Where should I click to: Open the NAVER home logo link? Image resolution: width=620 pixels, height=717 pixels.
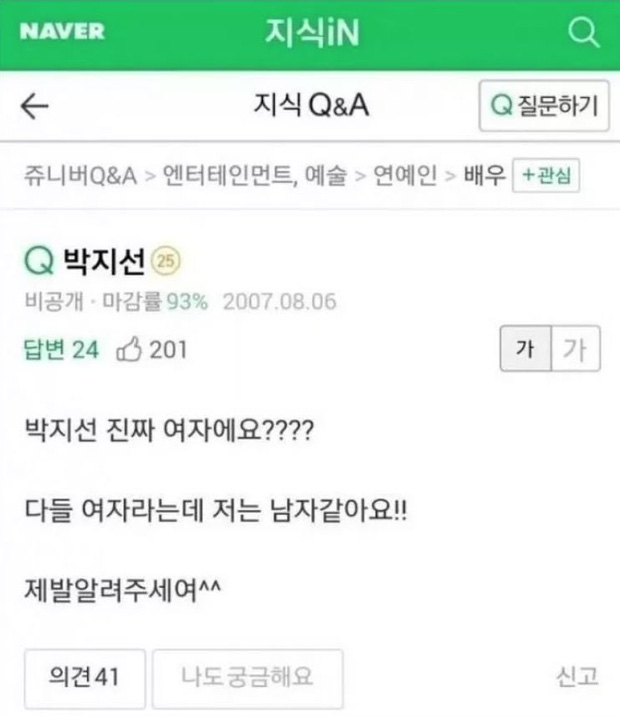(x=62, y=31)
